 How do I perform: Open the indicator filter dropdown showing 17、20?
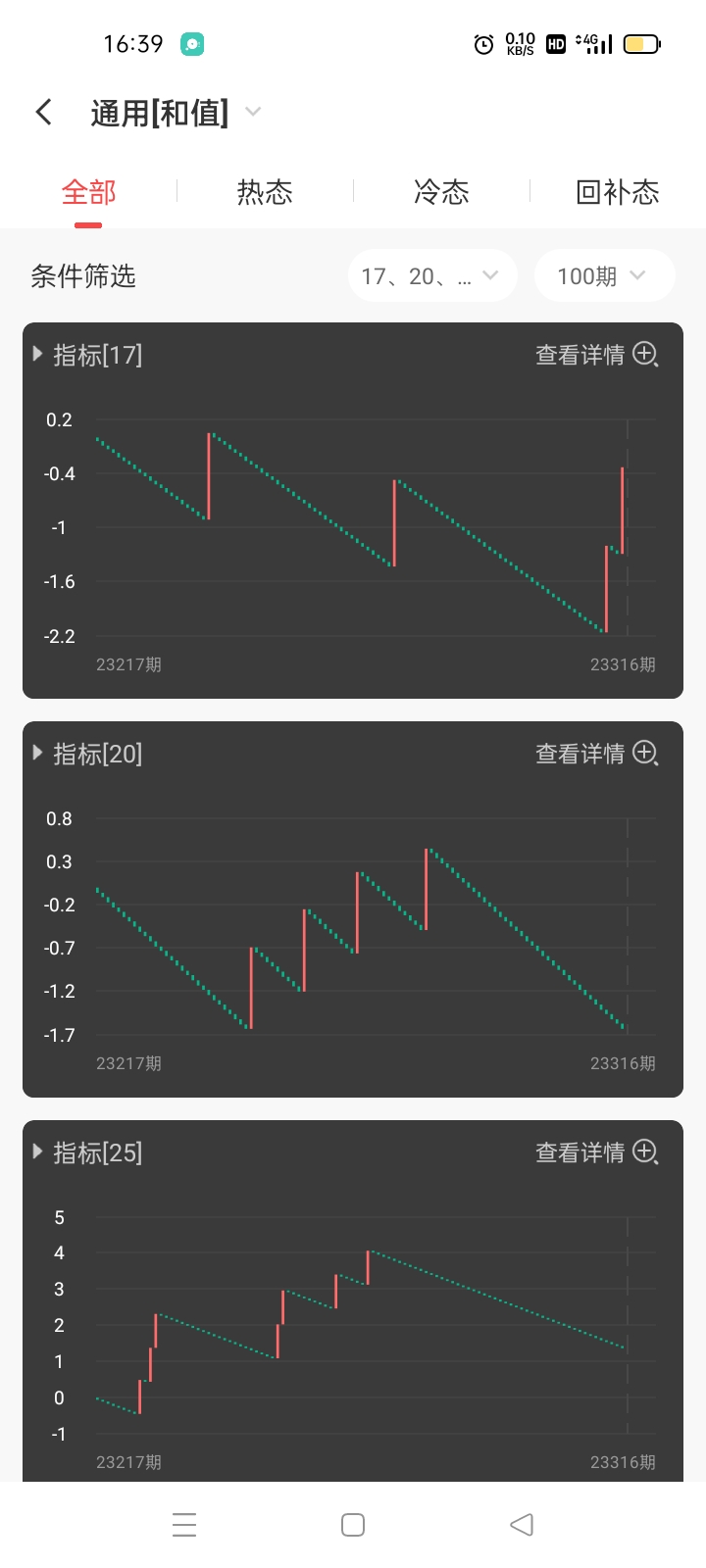(431, 275)
